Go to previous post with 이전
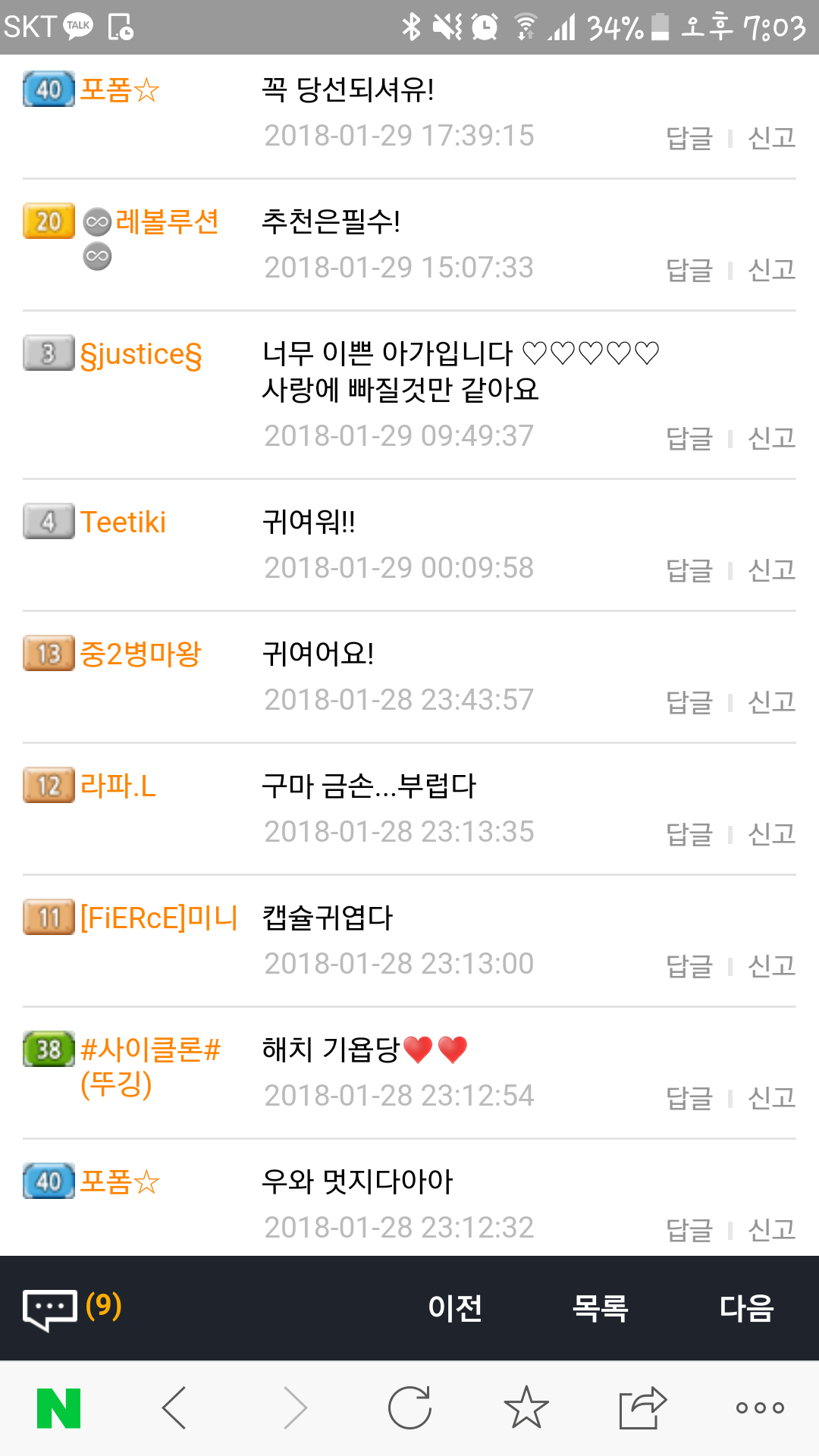The image size is (819, 1456). click(455, 1308)
